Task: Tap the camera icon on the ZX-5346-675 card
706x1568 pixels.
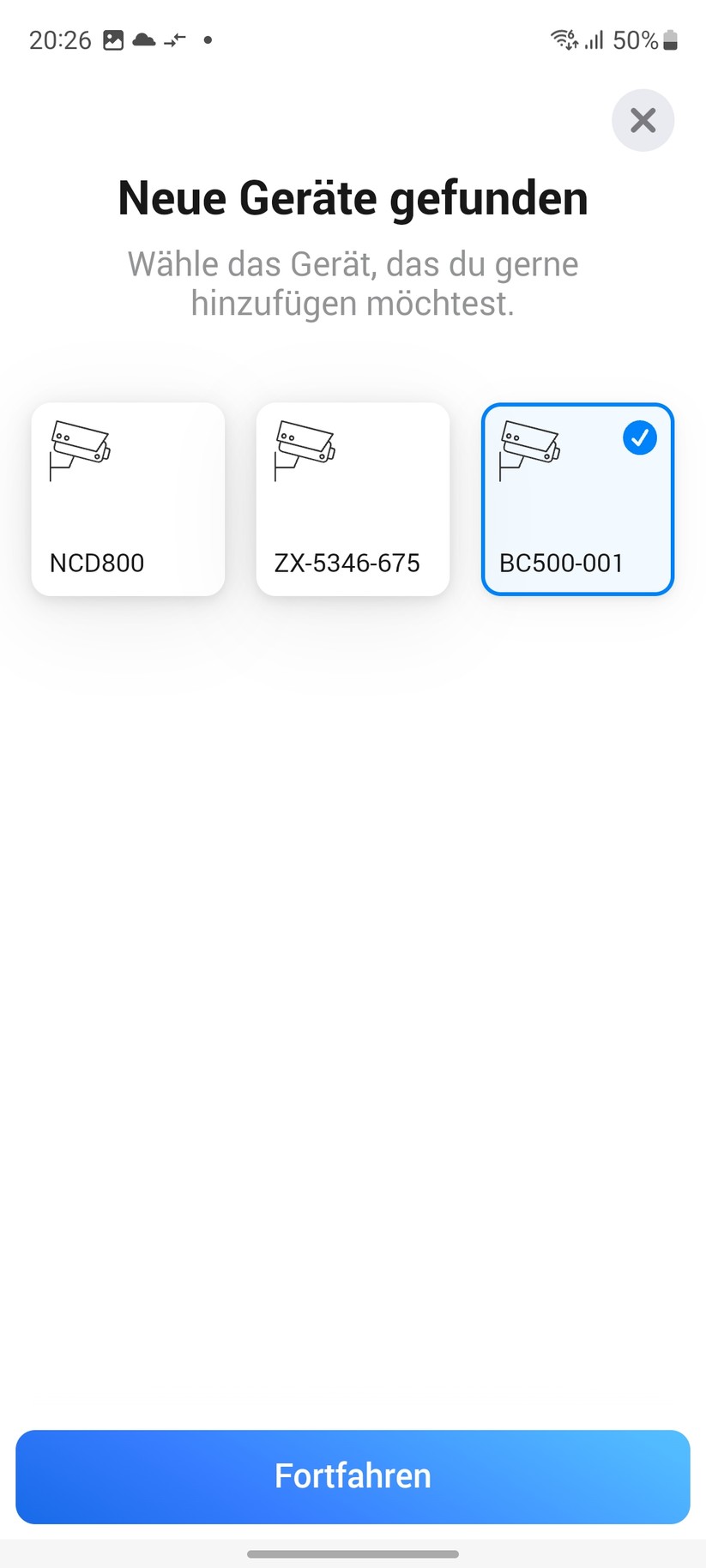Action: [305, 449]
